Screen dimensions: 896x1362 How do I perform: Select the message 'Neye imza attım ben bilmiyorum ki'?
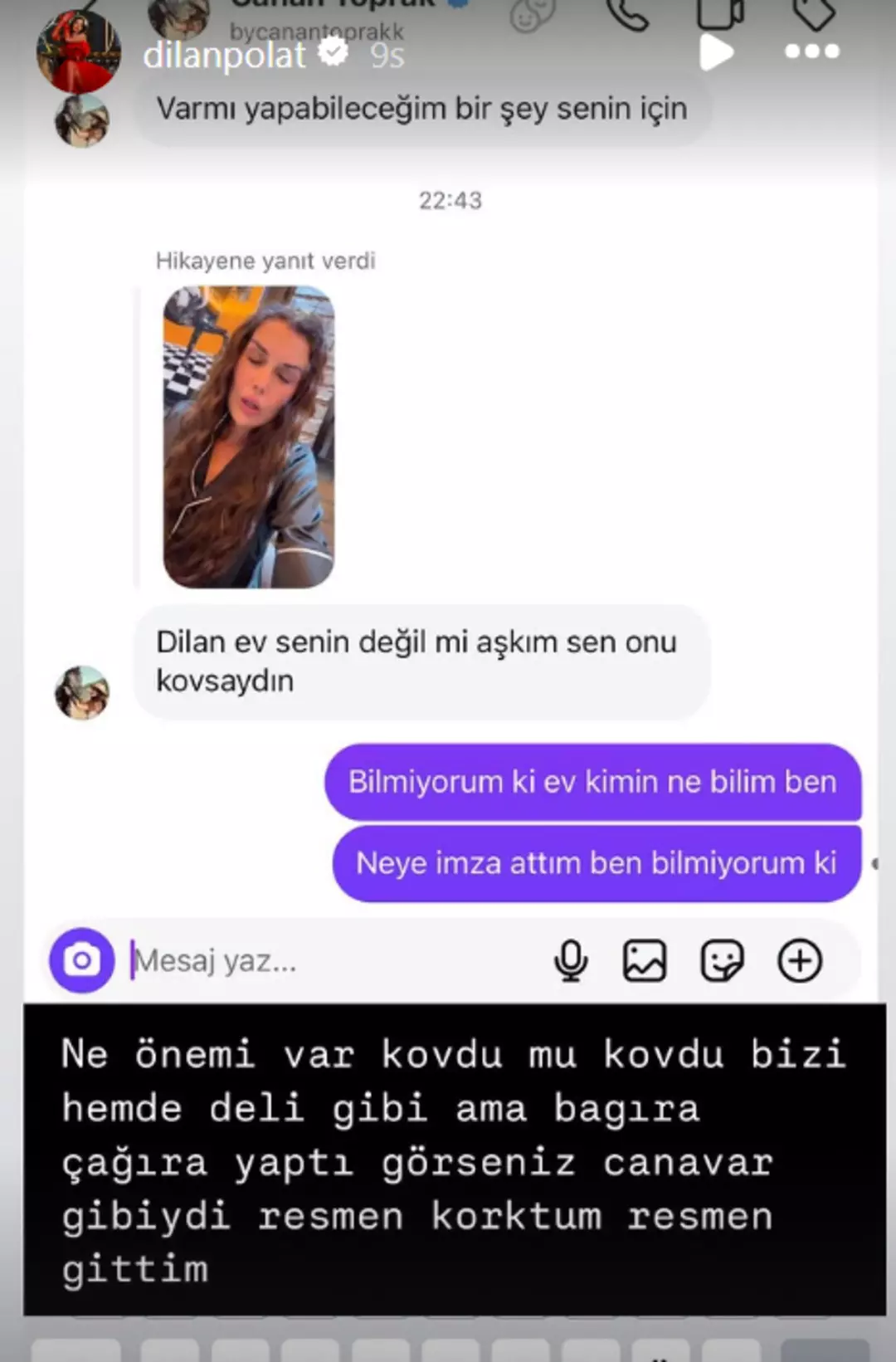tap(594, 862)
